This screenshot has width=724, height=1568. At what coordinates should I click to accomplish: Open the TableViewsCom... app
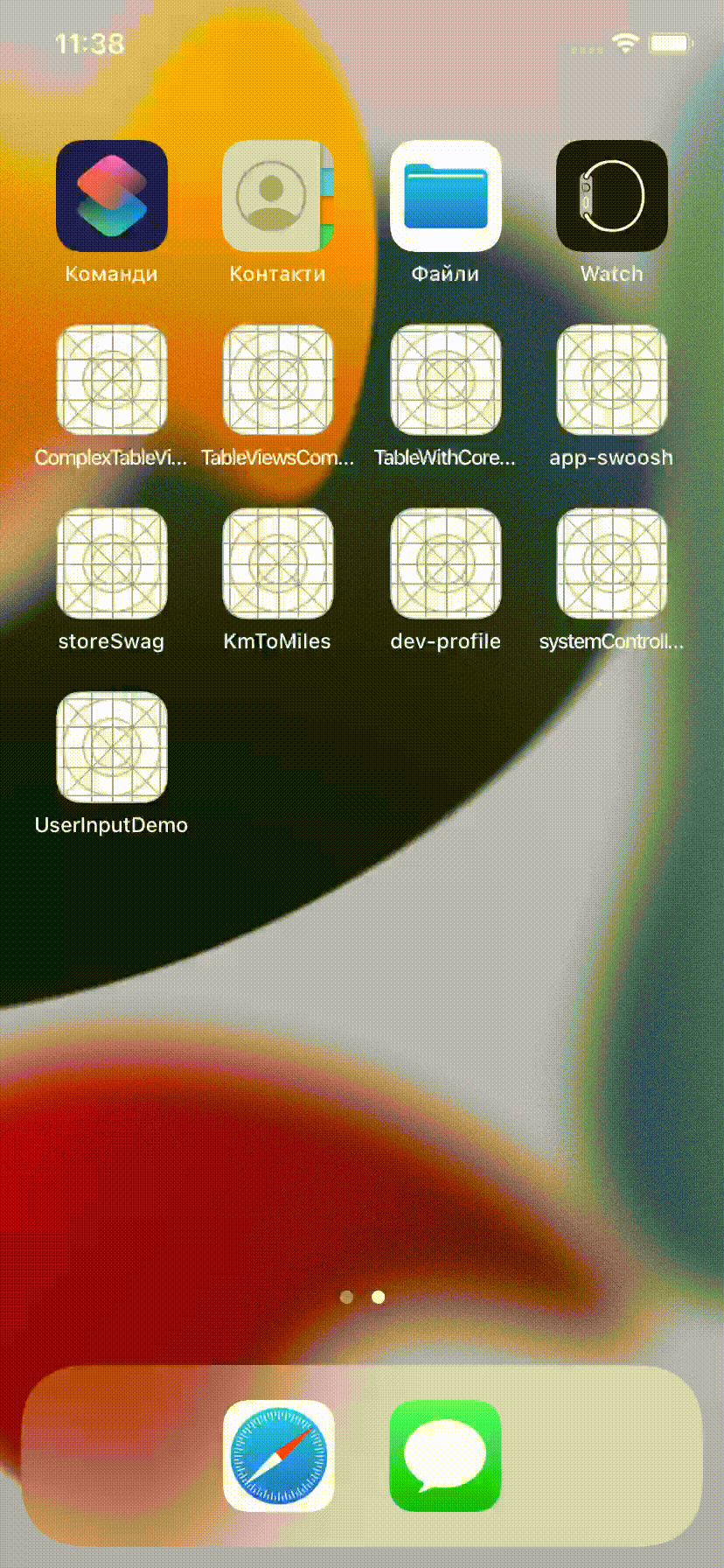click(278, 380)
